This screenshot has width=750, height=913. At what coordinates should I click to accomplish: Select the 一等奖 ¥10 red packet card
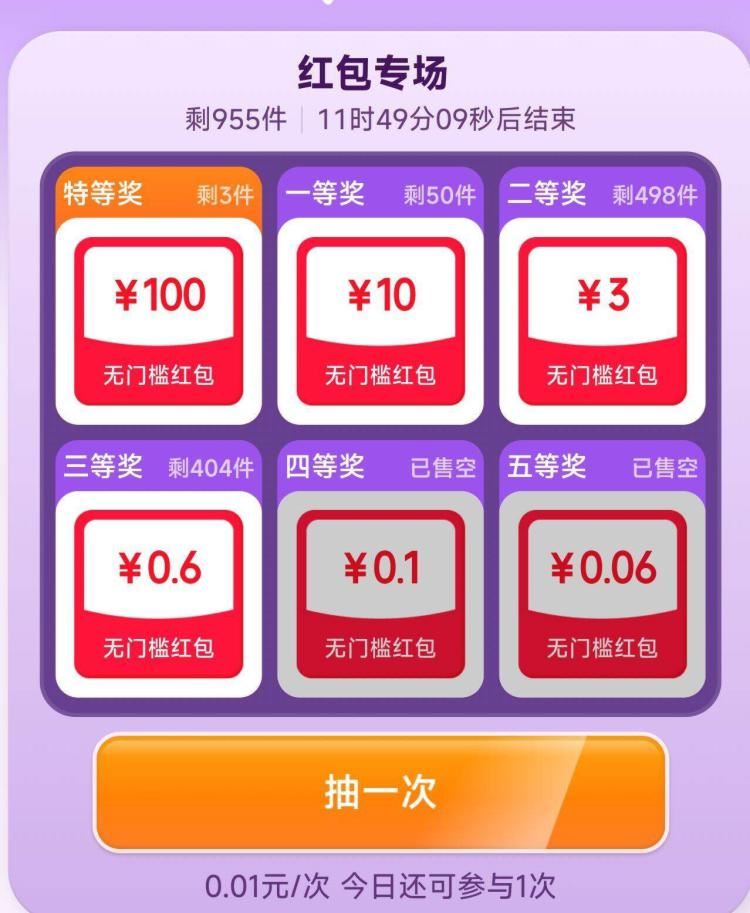(380, 296)
